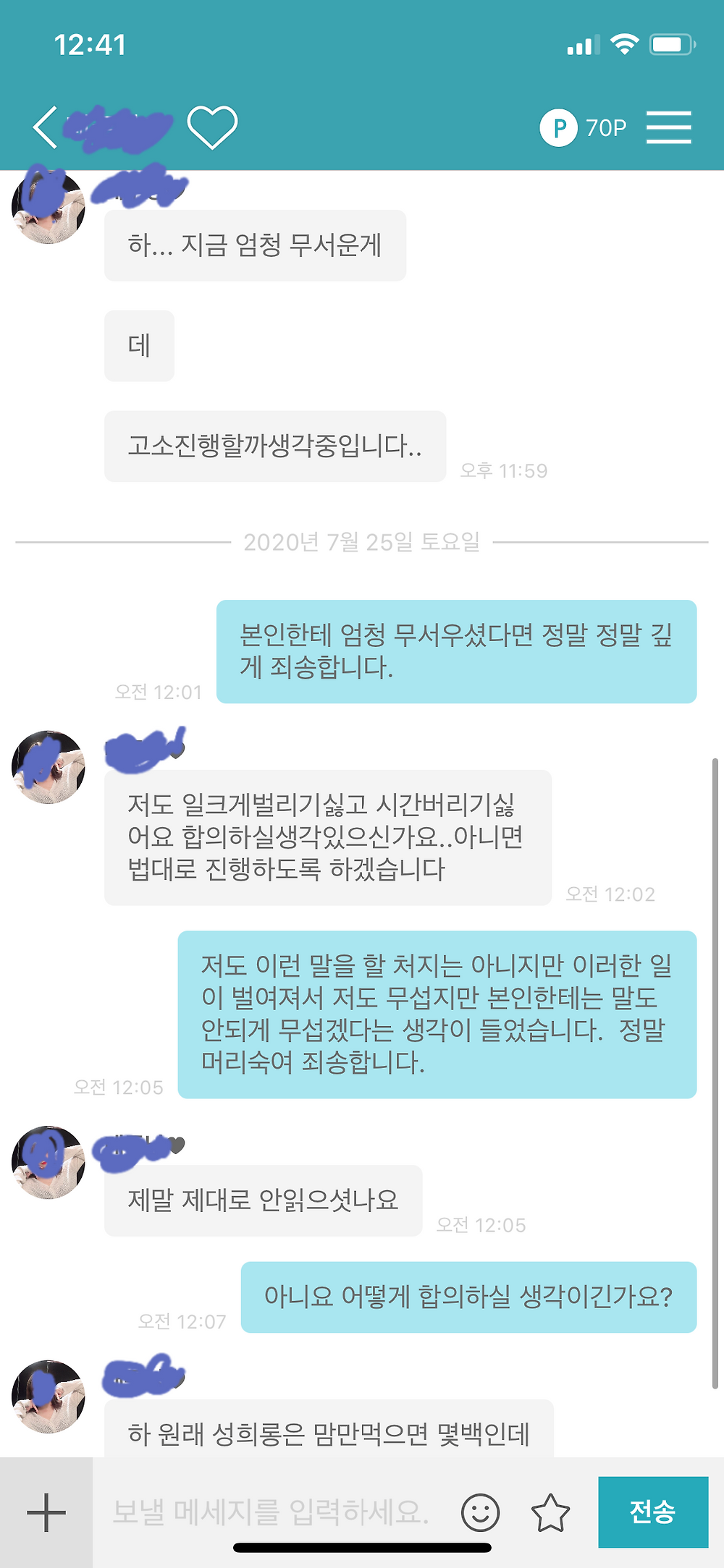Viewport: 724px width, 1568px height.
Task: Focus the message input field
Action: [x=271, y=1512]
